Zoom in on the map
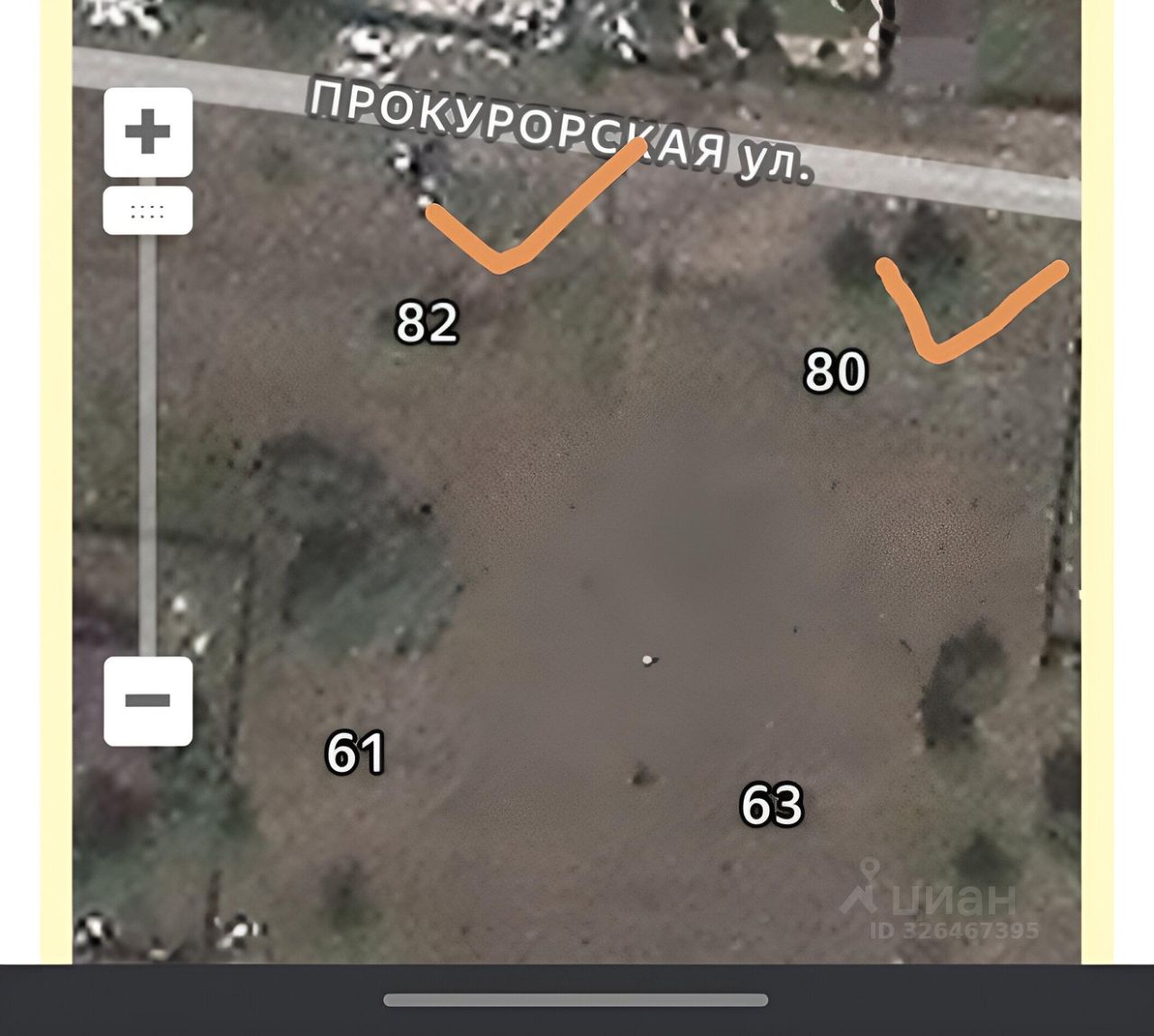The image size is (1154, 1036). (148, 133)
